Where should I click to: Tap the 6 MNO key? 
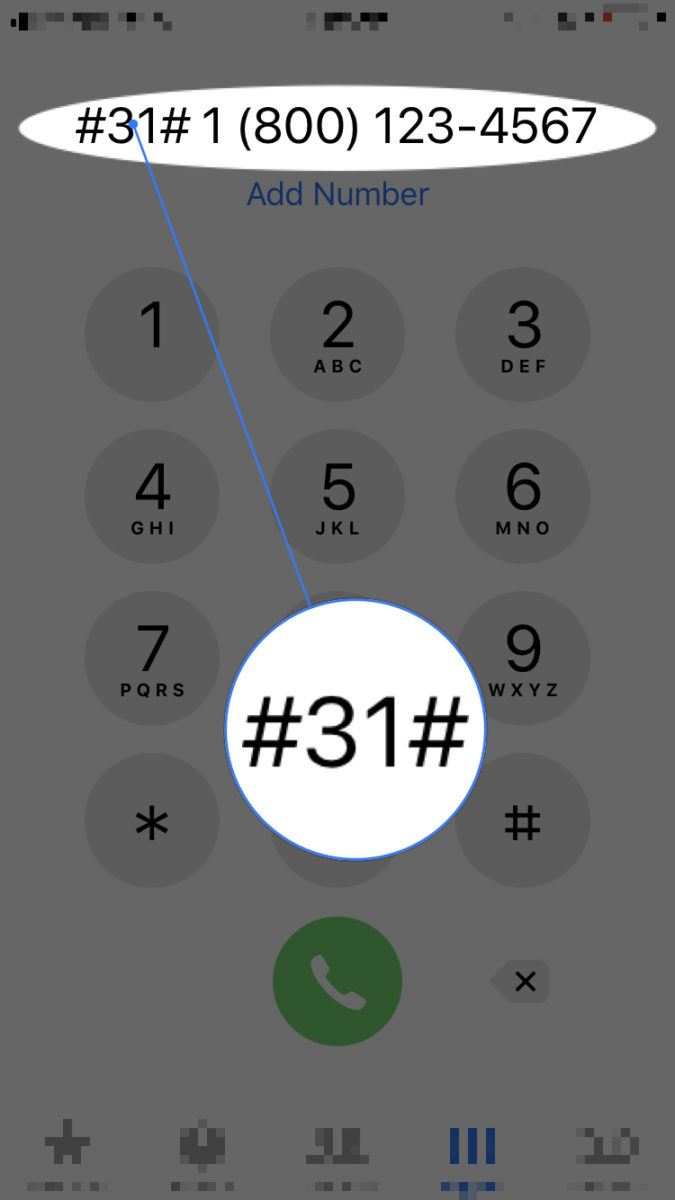point(523,497)
